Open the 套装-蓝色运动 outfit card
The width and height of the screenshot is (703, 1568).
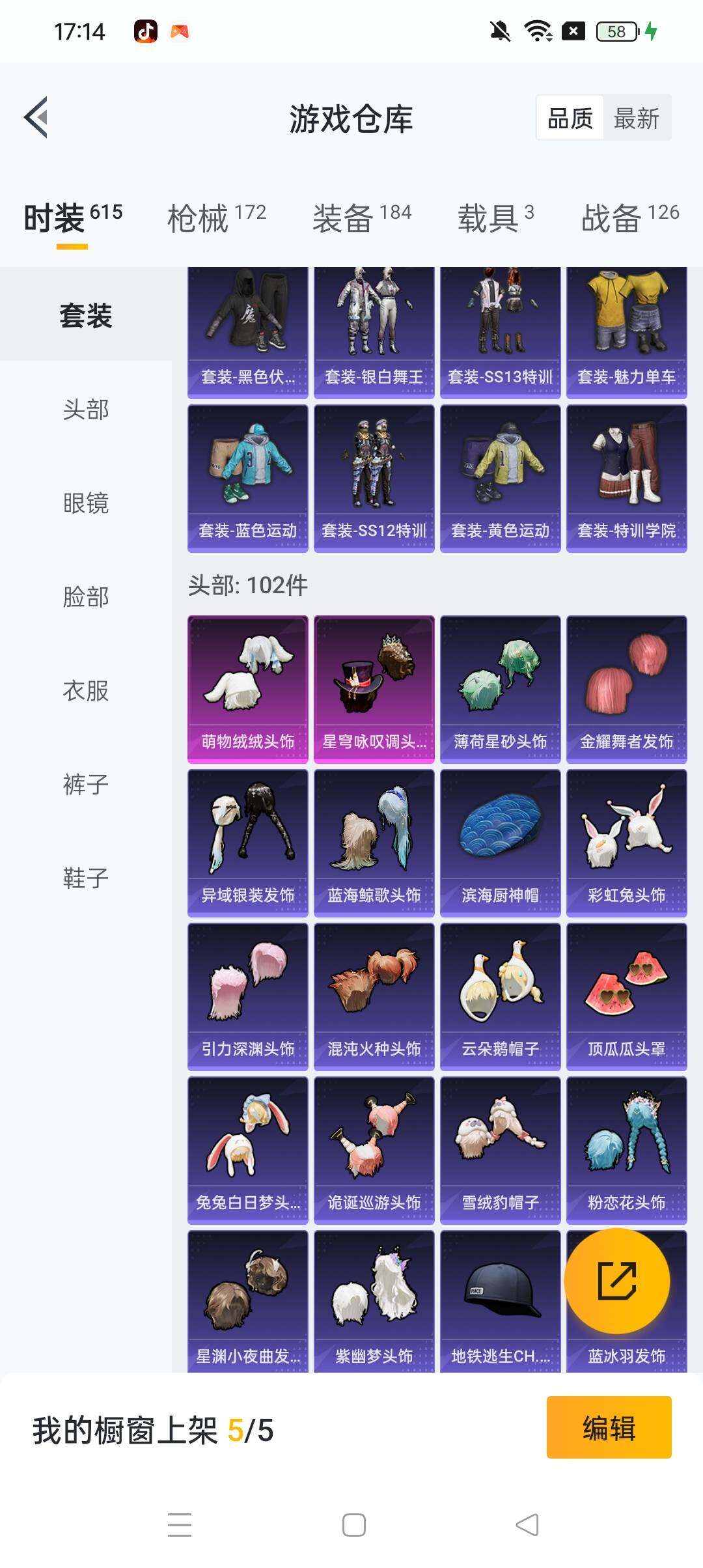(248, 479)
